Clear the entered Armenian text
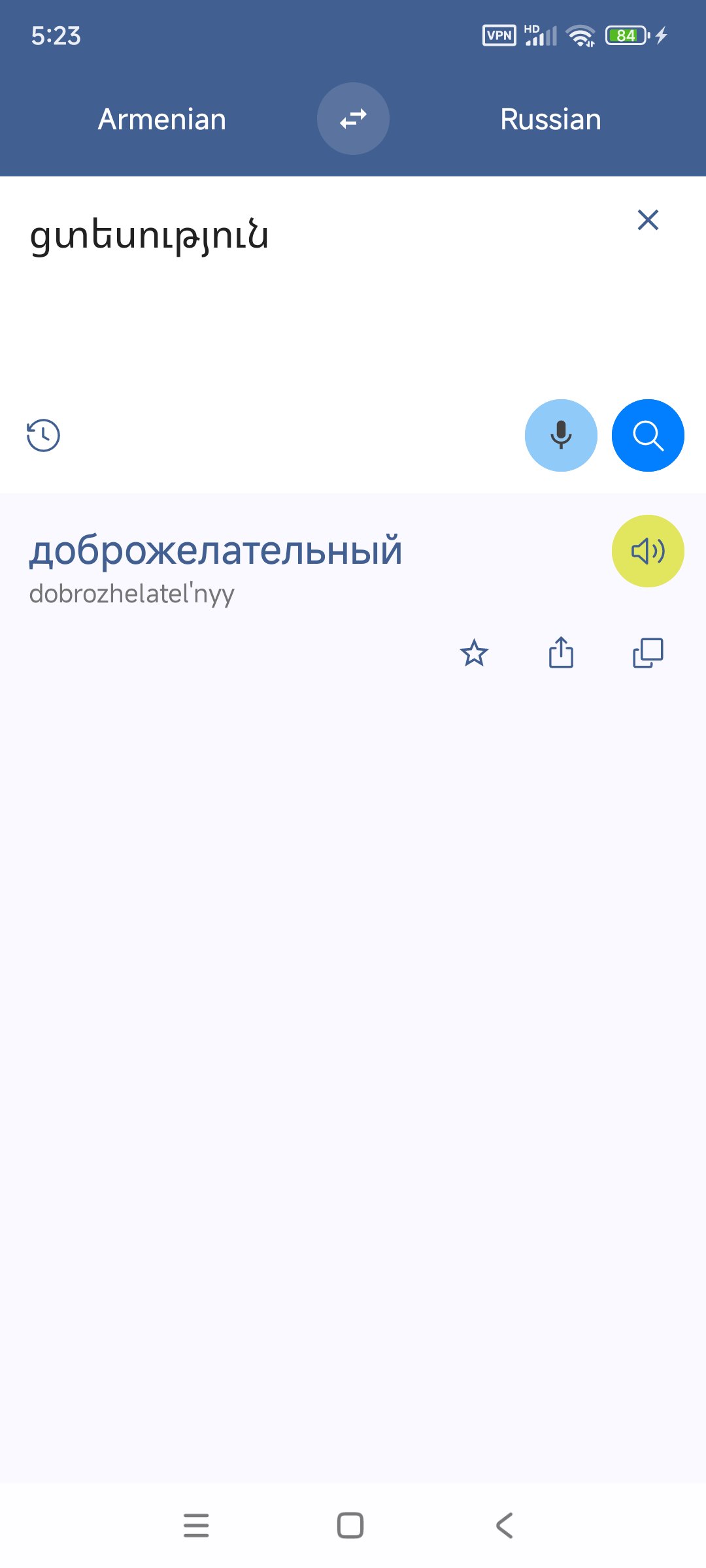Viewport: 706px width, 1568px height. (x=647, y=220)
